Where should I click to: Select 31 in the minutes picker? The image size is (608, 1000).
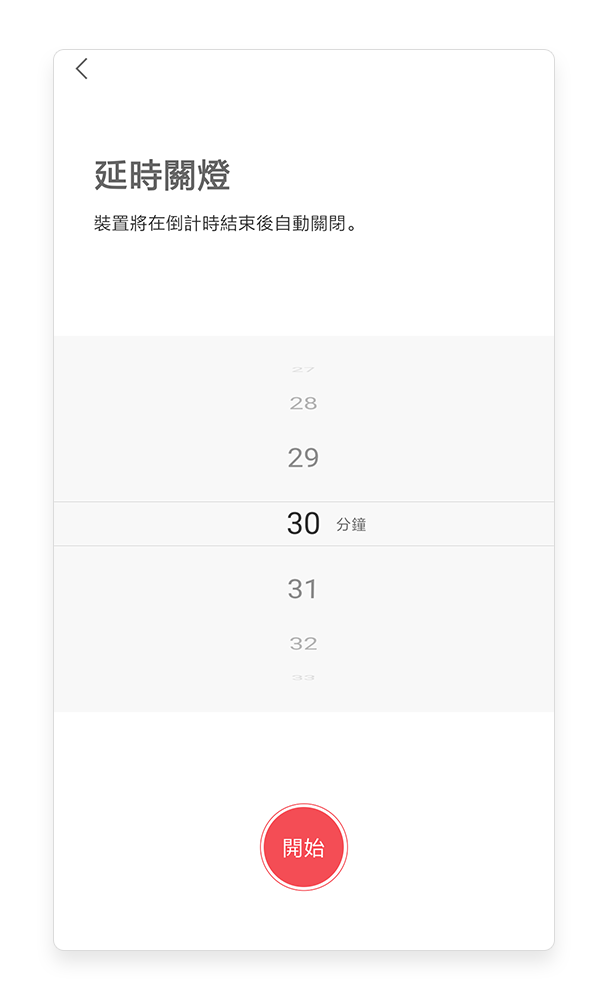(302, 589)
